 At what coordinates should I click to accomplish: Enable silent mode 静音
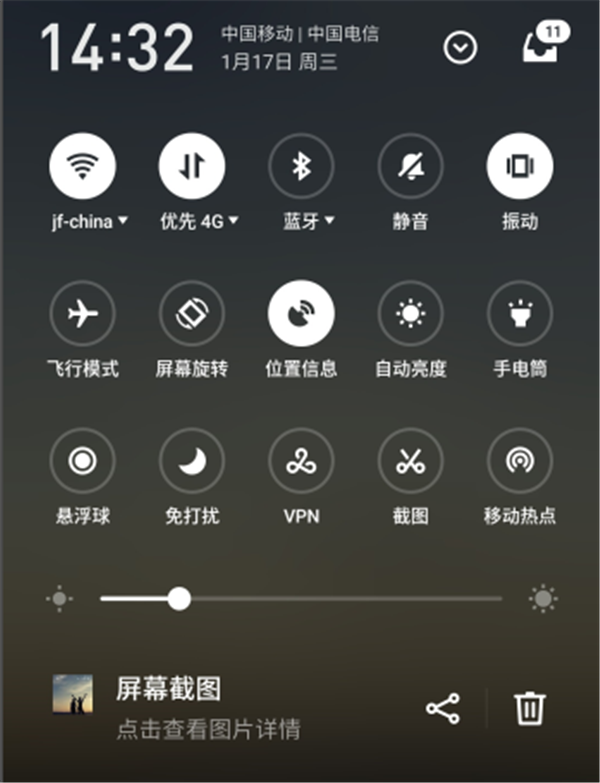coord(410,167)
